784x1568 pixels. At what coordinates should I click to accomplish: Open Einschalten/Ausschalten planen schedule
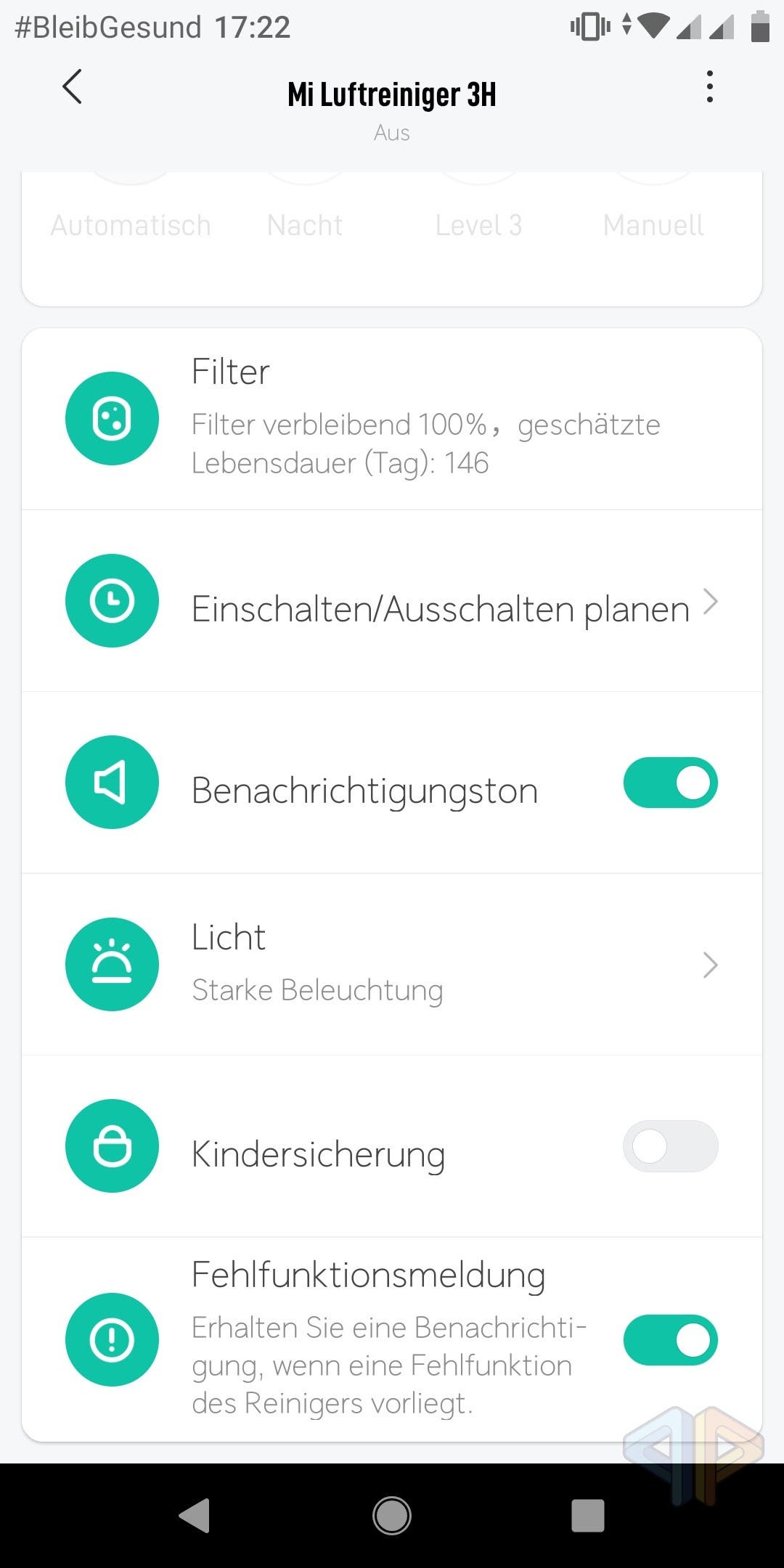(x=392, y=601)
